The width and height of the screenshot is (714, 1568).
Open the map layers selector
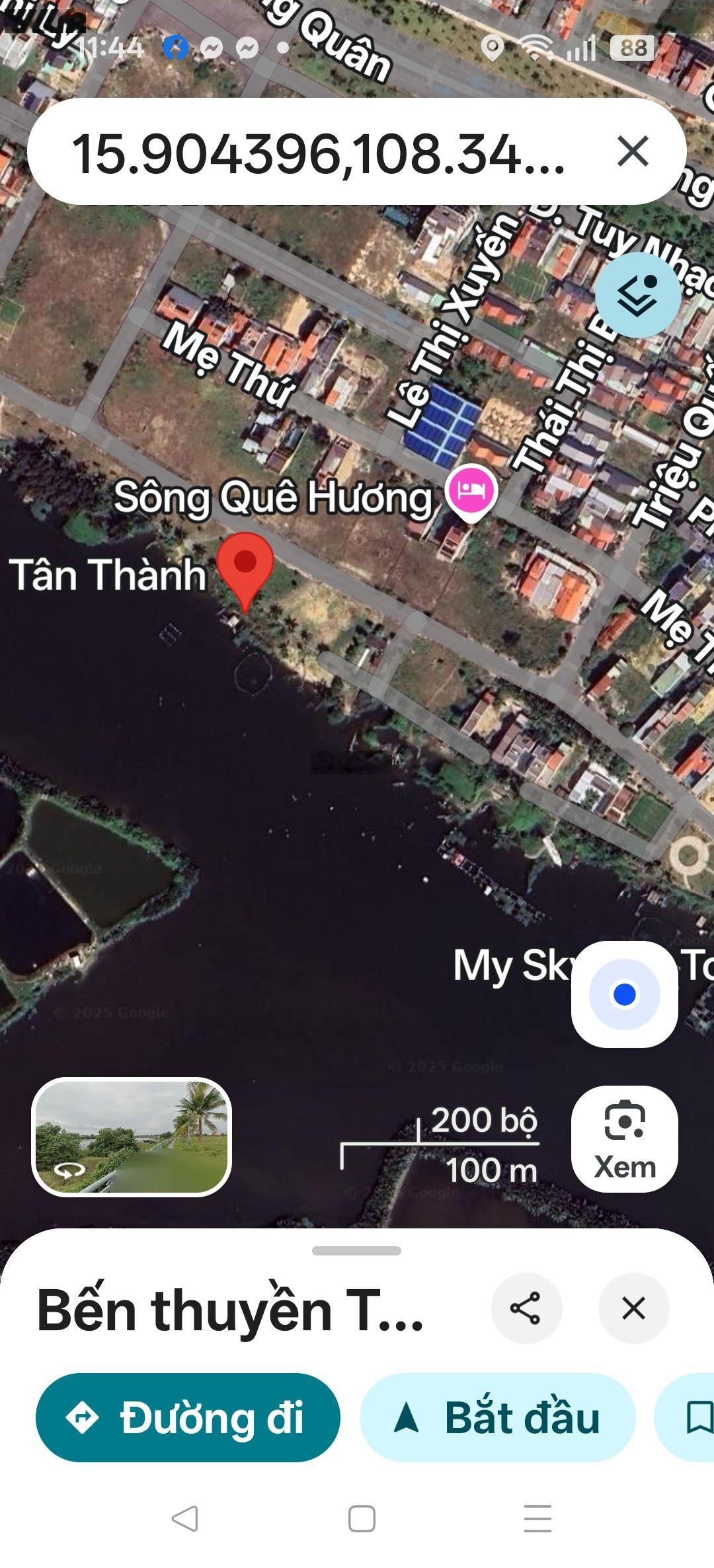637,295
